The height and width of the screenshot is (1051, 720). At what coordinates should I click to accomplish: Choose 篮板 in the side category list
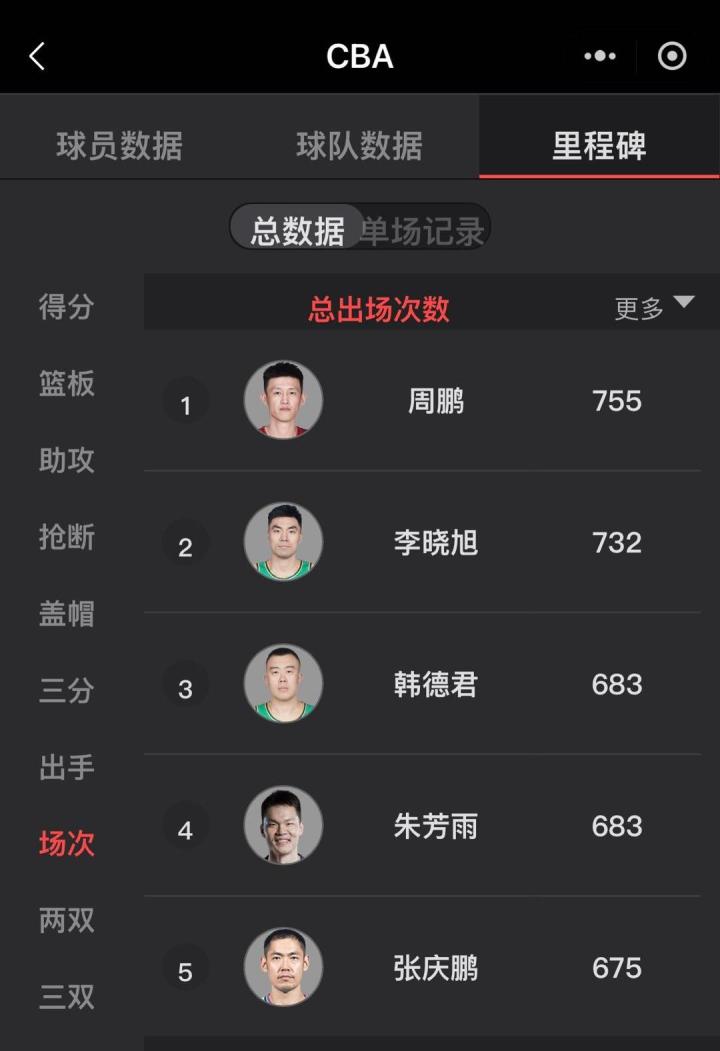66,383
